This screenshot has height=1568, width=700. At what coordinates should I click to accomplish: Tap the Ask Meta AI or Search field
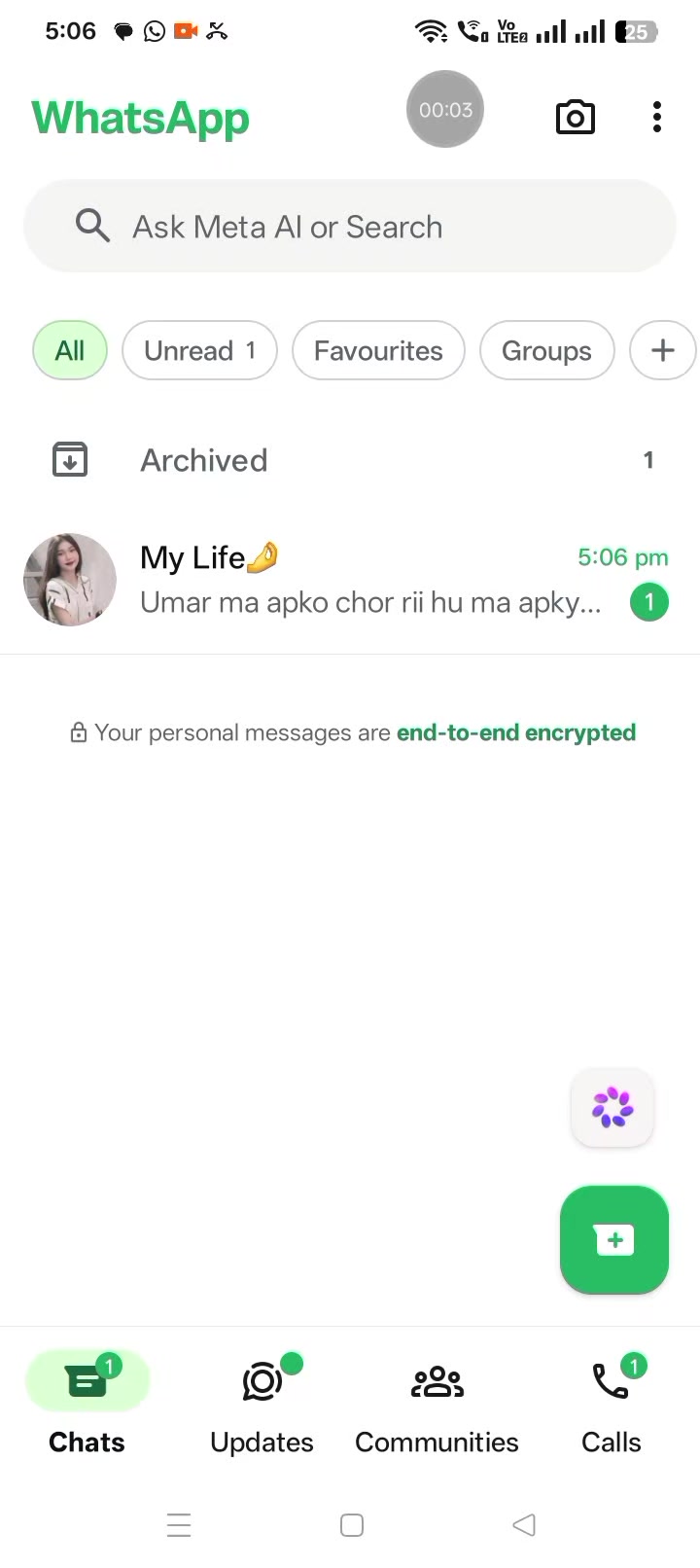(x=350, y=227)
